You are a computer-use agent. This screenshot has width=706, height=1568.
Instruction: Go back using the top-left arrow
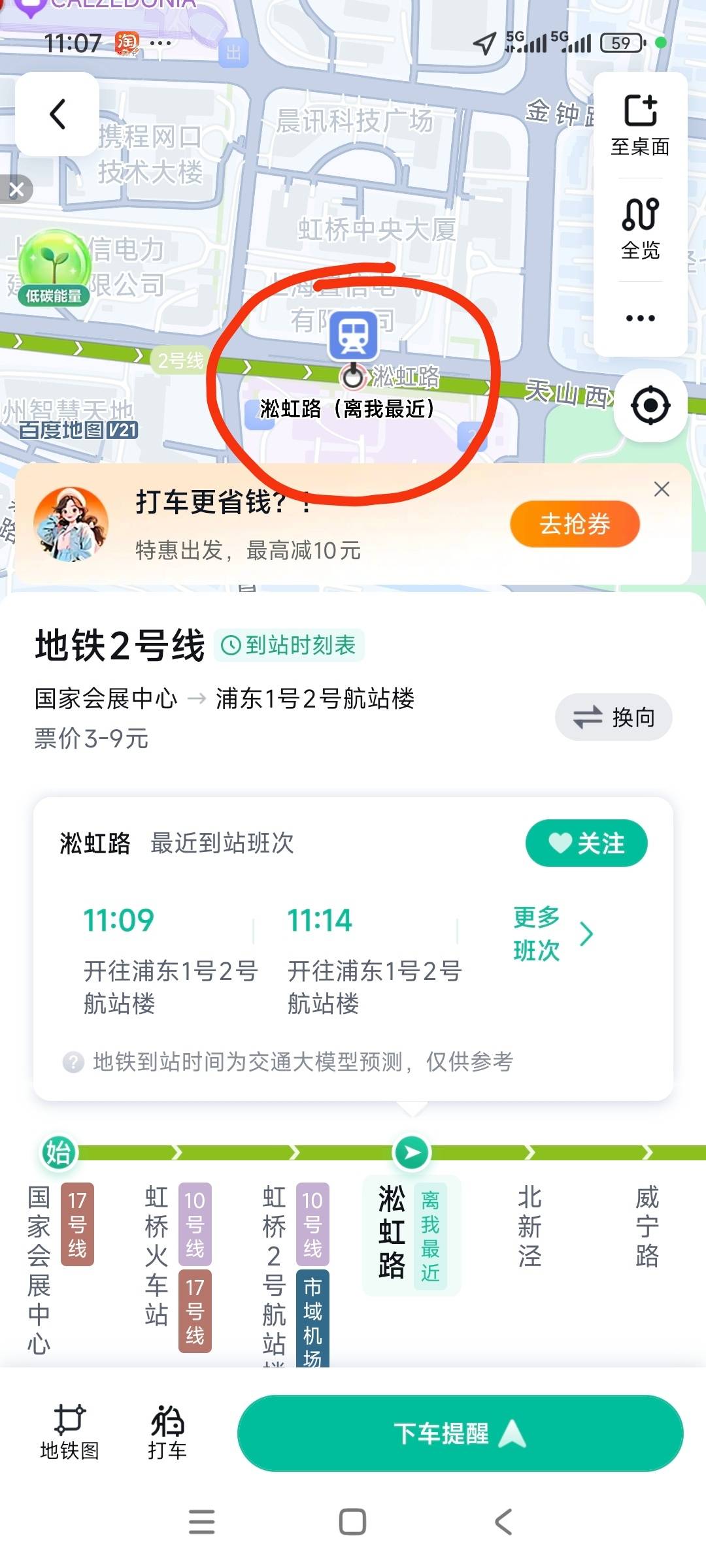pos(58,114)
